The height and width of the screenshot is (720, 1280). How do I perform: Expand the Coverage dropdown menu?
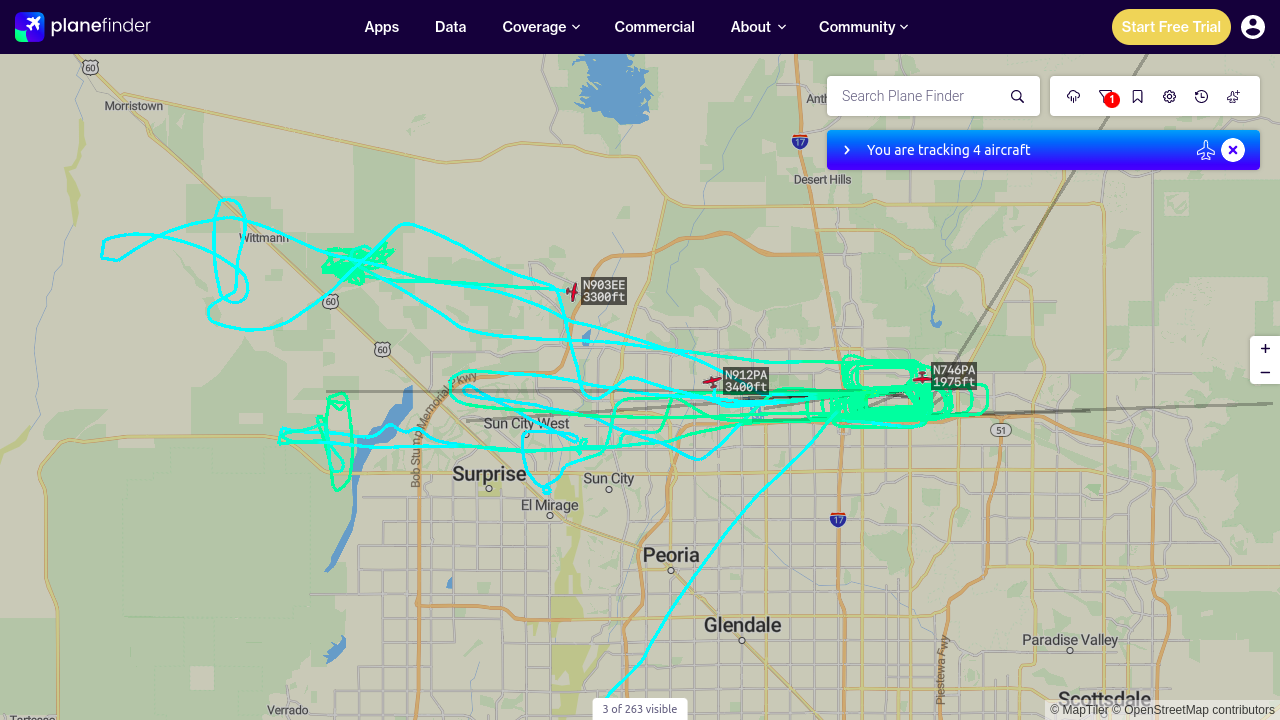[x=541, y=27]
